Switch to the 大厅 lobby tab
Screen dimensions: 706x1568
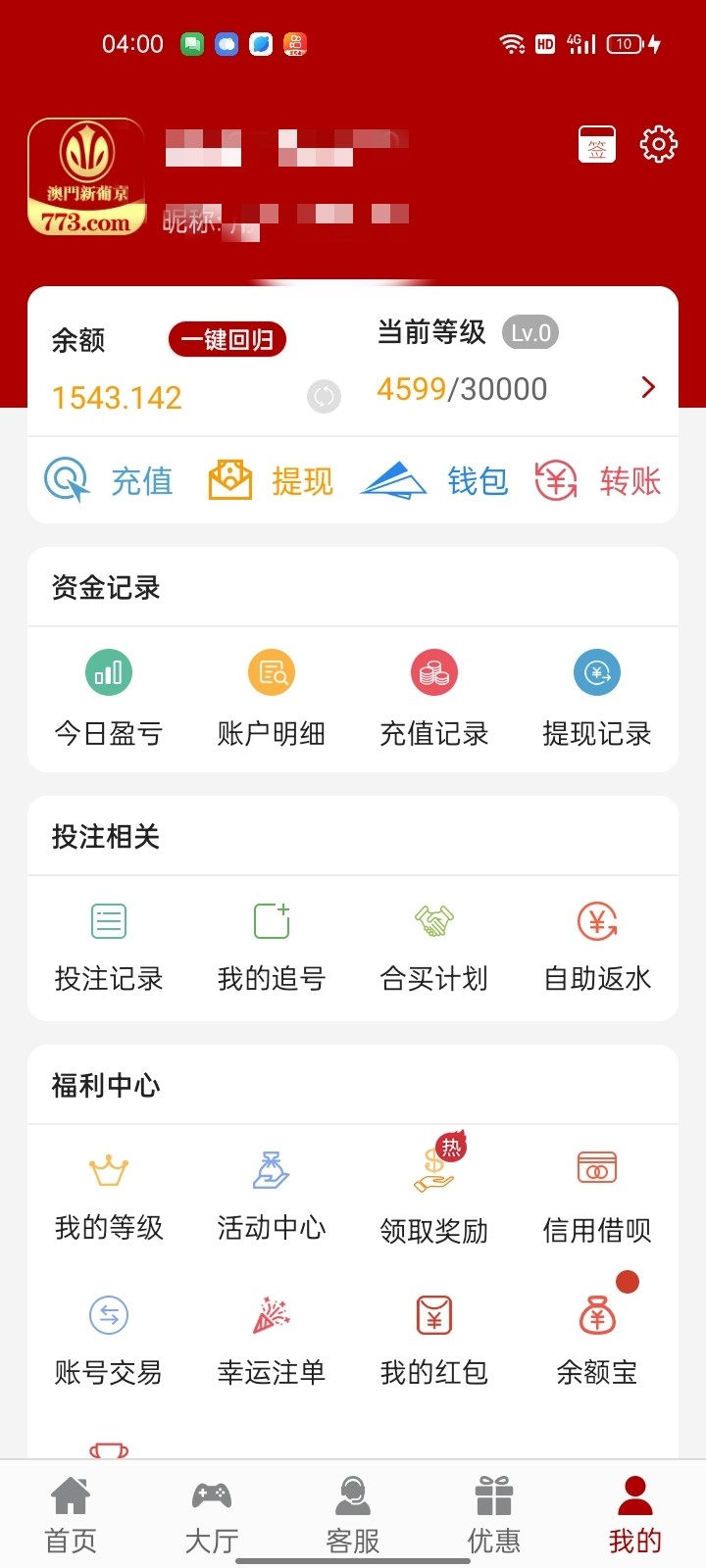pyautogui.click(x=212, y=1514)
